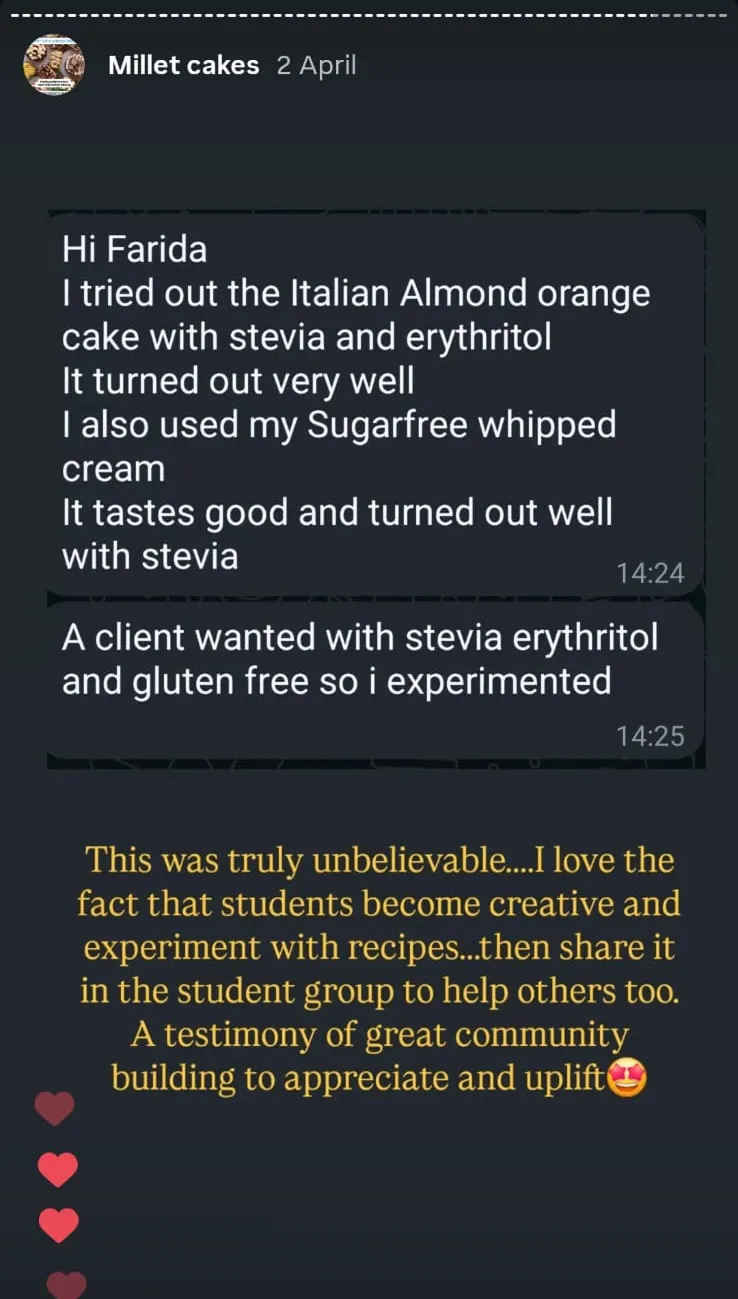Tap the Millet cakes highlight name
Screen dimensions: 738x1299
[x=183, y=66]
